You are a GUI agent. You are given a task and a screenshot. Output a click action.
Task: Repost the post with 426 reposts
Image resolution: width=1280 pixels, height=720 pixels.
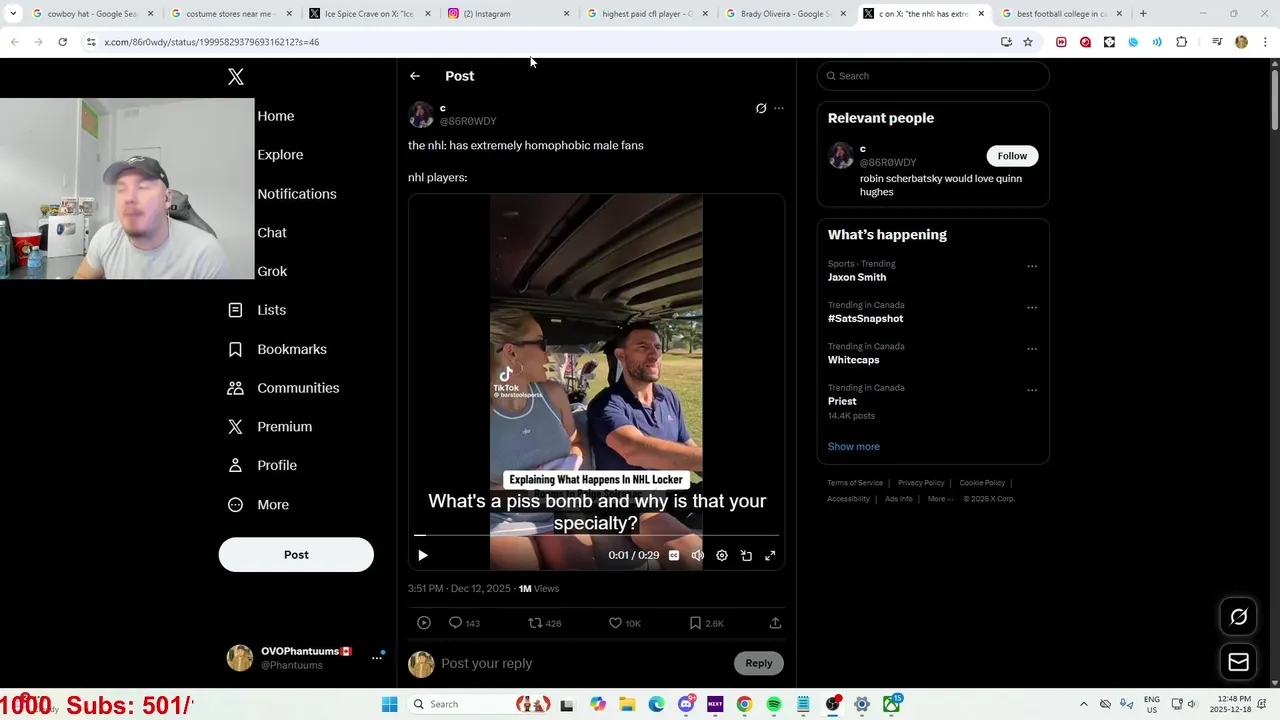coord(536,623)
